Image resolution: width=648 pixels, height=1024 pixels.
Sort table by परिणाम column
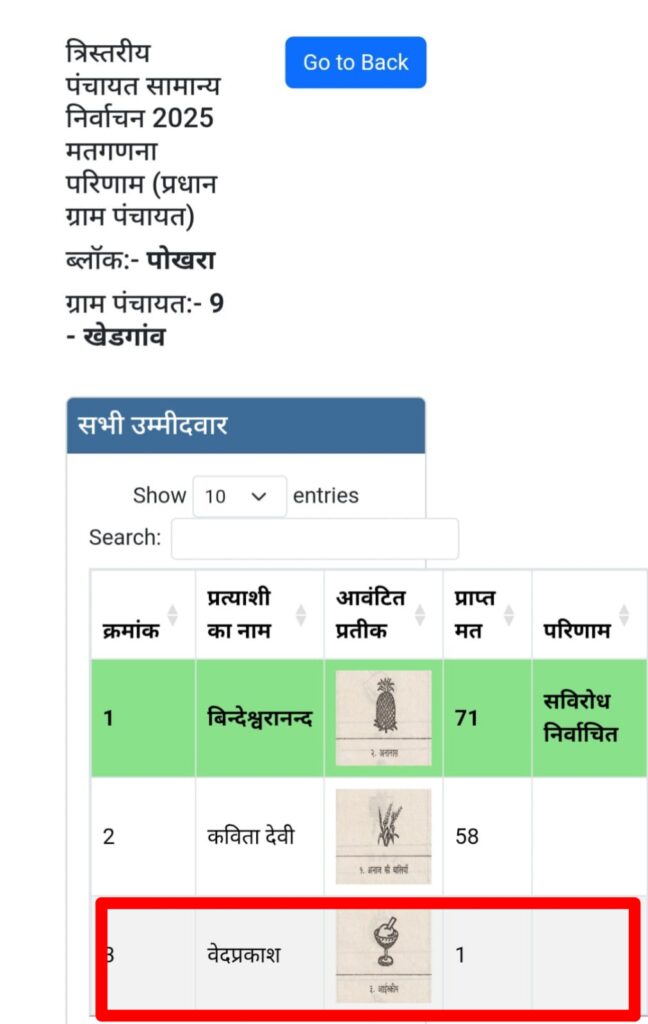(x=589, y=614)
